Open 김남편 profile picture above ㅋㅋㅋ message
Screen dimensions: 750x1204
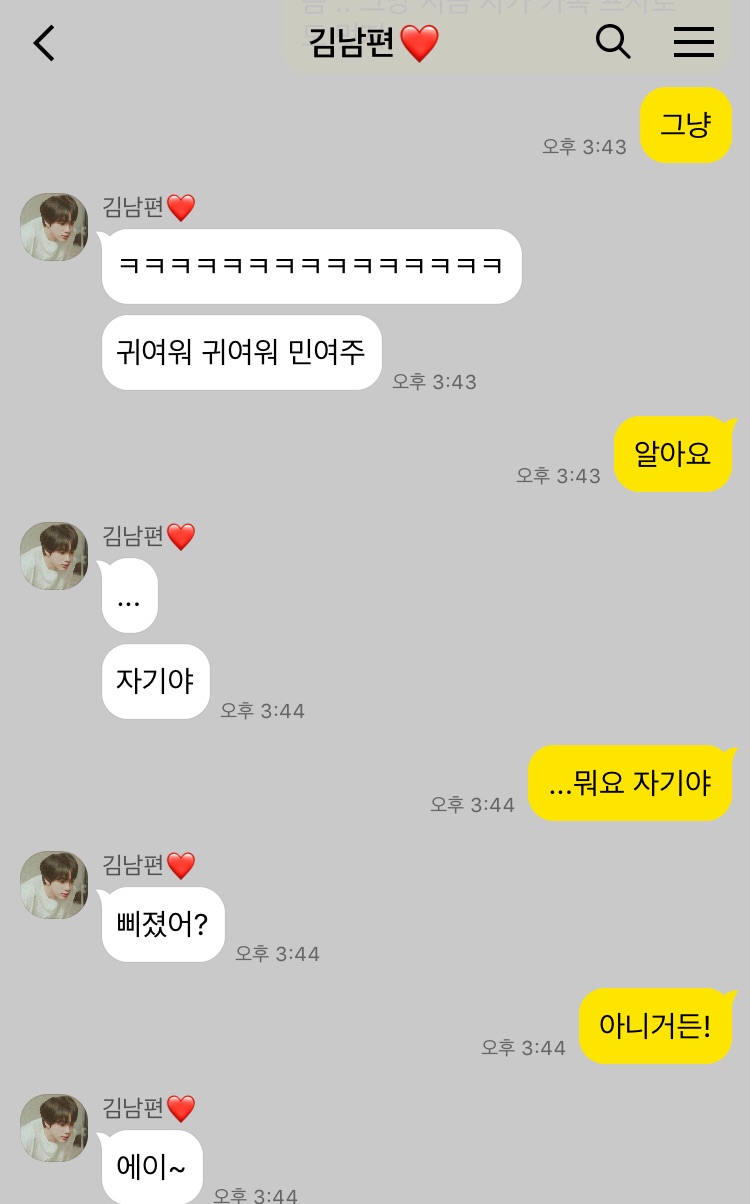pyautogui.click(x=54, y=227)
